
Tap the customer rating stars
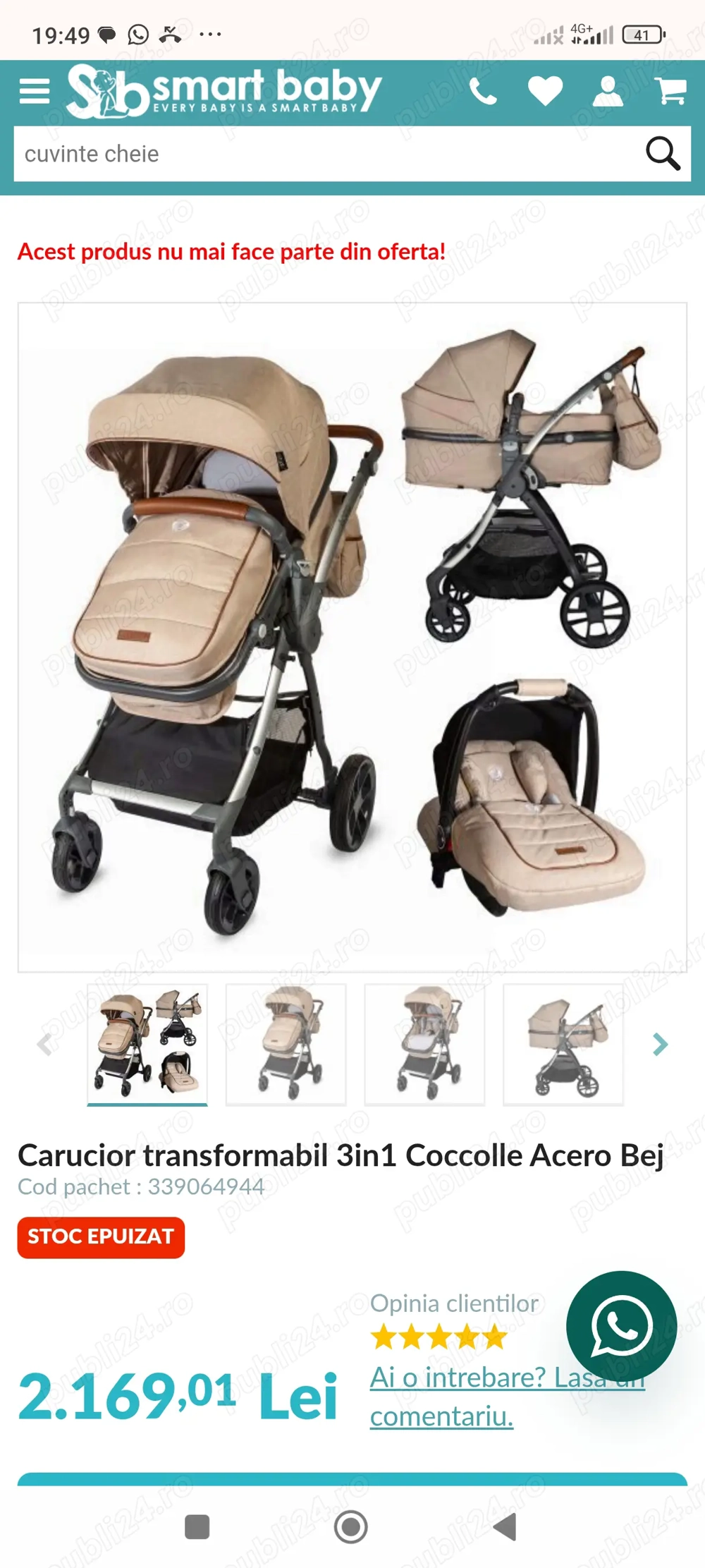(x=439, y=1337)
